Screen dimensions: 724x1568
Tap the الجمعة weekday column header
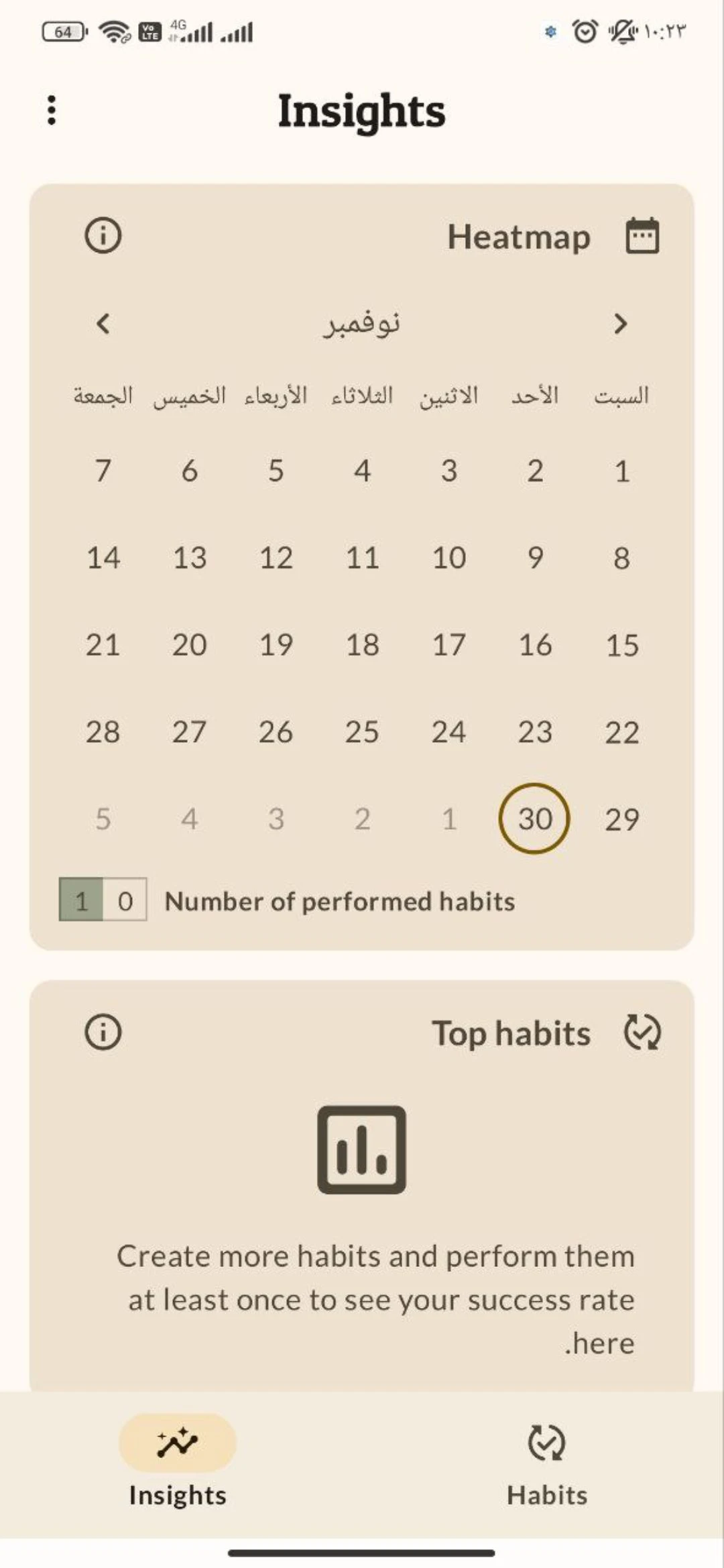tap(104, 396)
